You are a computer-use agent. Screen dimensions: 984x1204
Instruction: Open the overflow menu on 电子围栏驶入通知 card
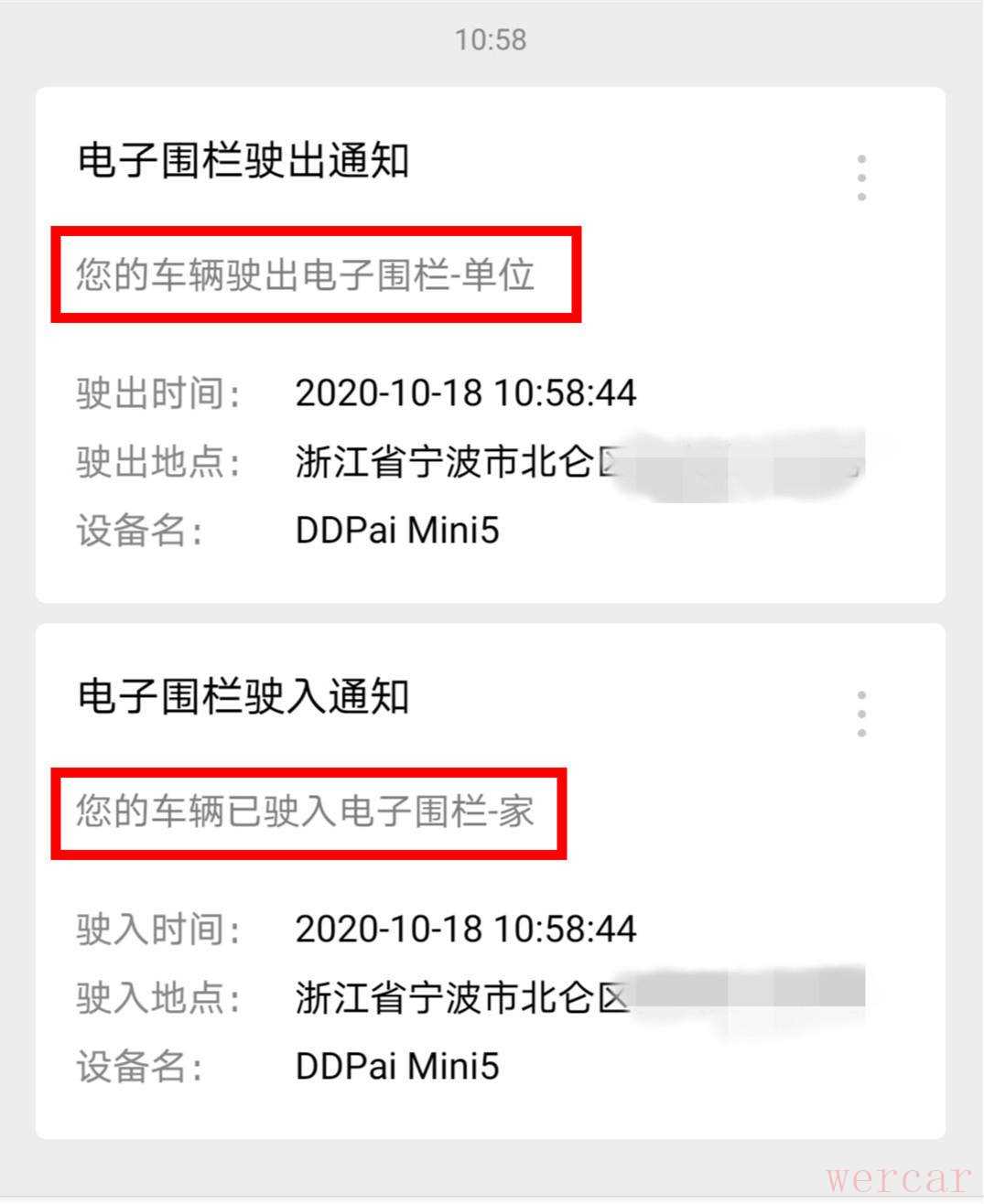861,715
